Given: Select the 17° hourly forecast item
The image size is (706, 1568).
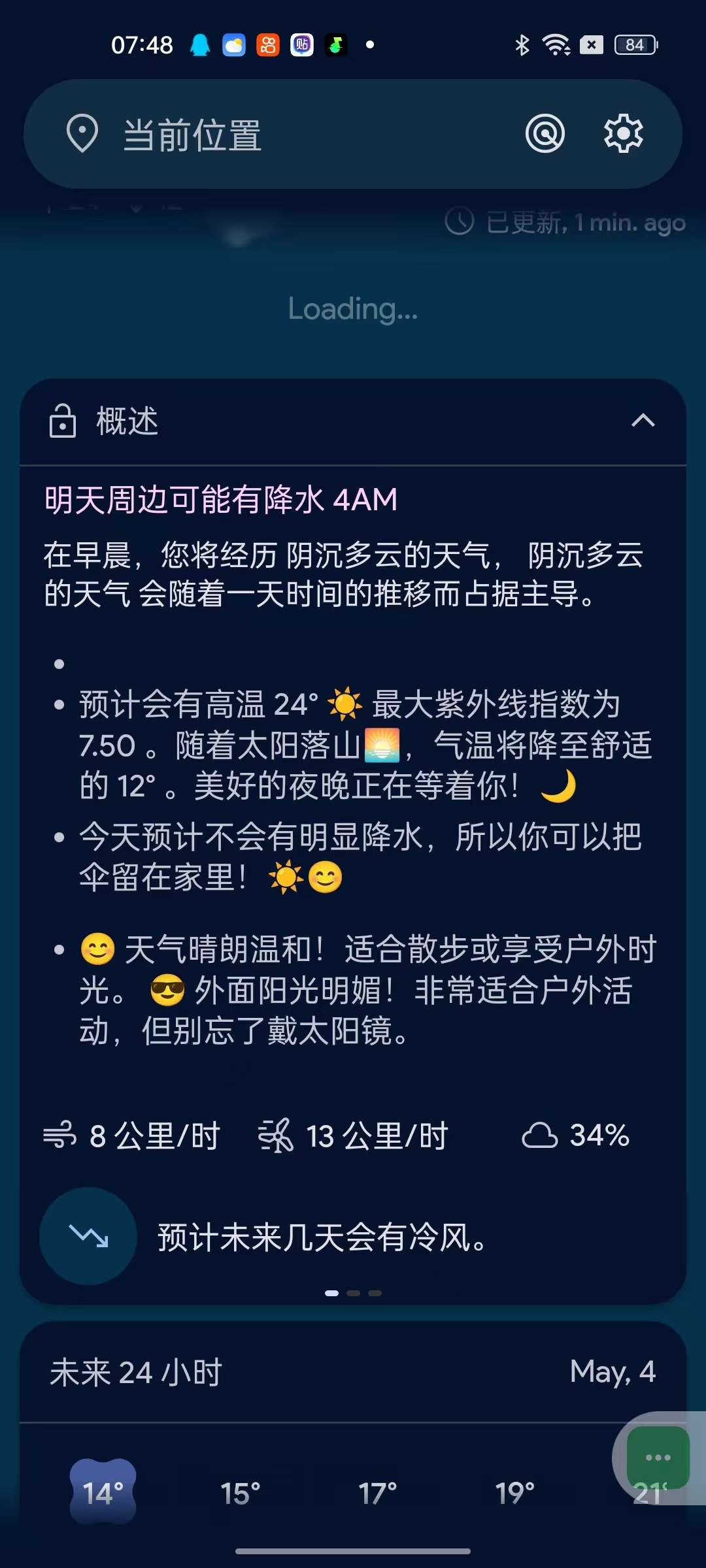Looking at the screenshot, I should 377,1493.
